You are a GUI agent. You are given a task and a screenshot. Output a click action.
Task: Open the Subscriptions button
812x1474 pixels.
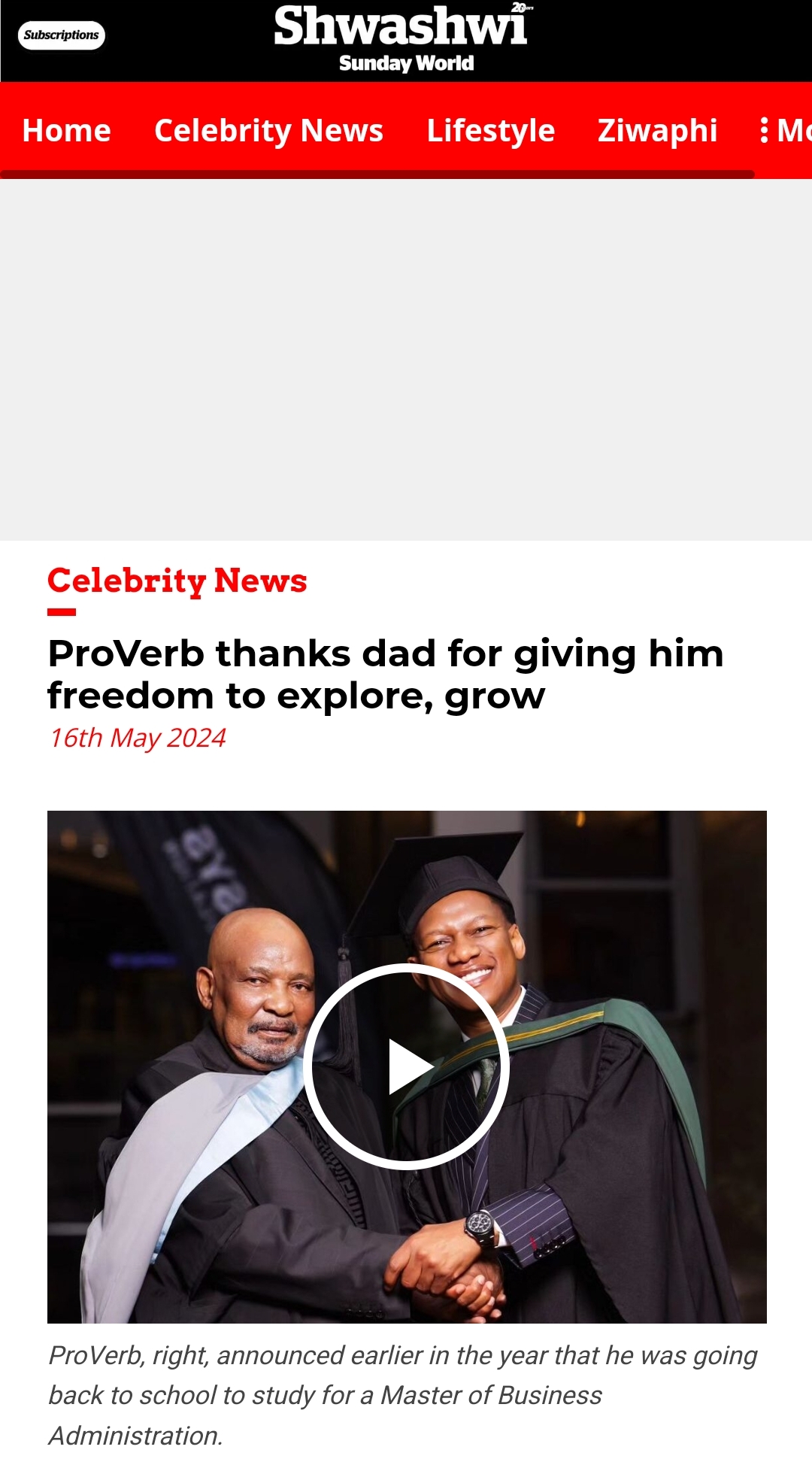pyautogui.click(x=61, y=35)
